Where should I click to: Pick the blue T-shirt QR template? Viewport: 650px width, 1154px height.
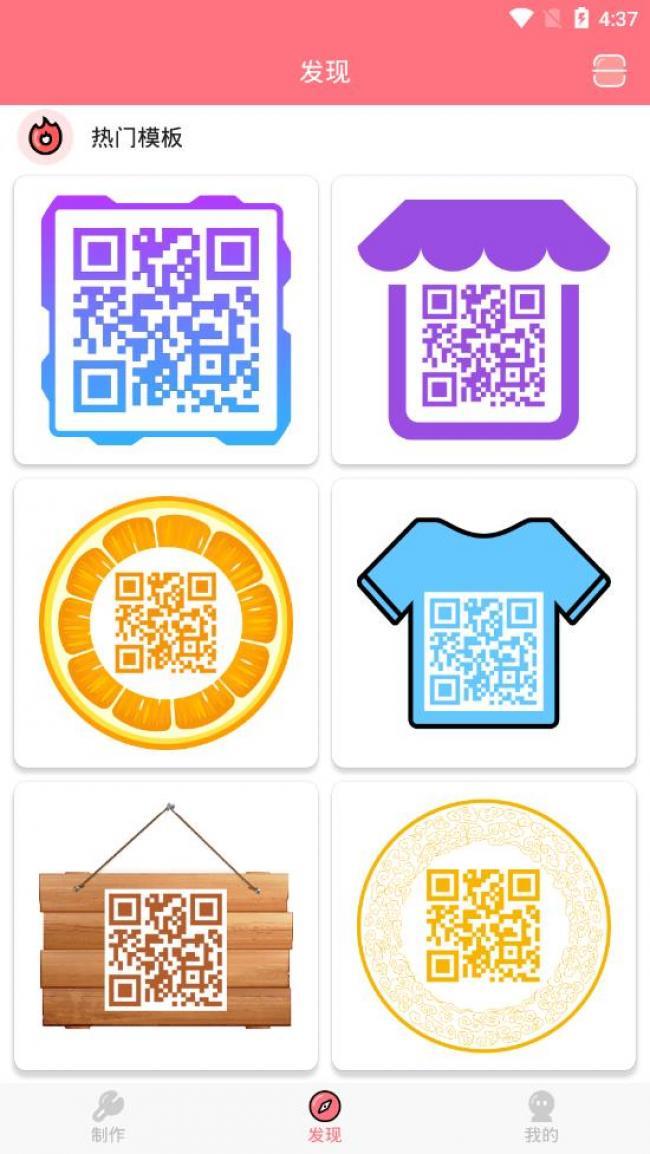pos(484,622)
